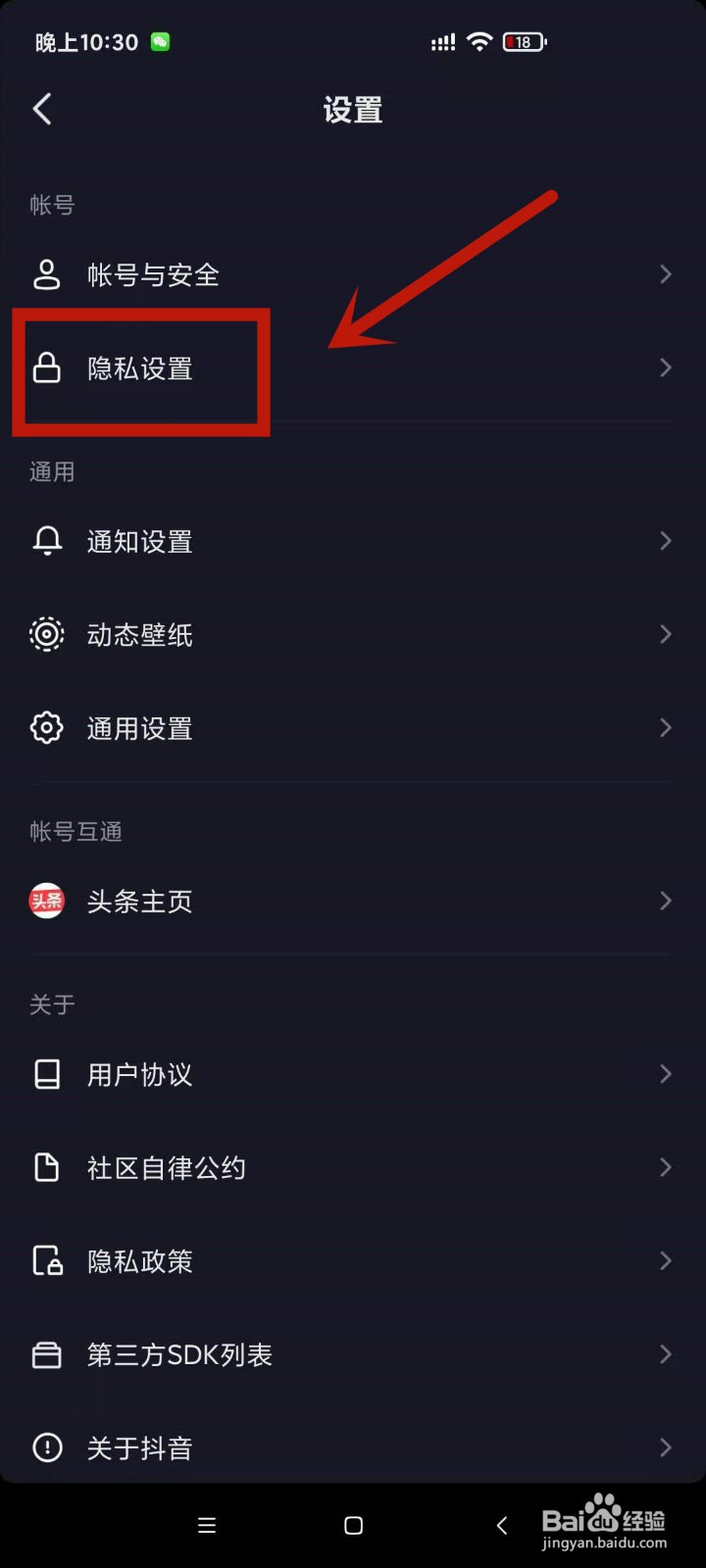Open 社区自律公约
The height and width of the screenshot is (1568, 706).
point(167,1168)
